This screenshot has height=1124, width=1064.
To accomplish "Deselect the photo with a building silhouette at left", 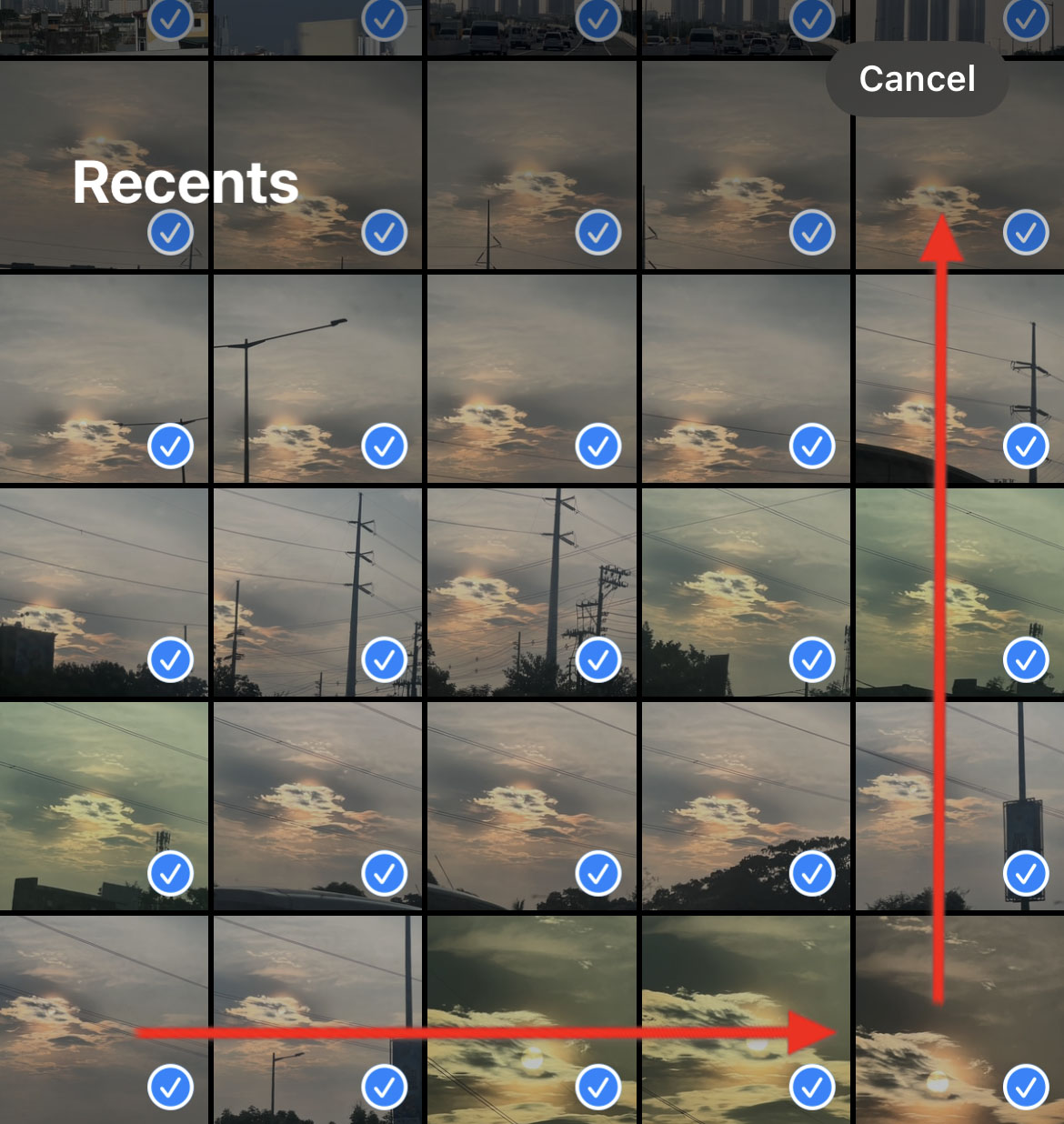I will tap(170, 659).
